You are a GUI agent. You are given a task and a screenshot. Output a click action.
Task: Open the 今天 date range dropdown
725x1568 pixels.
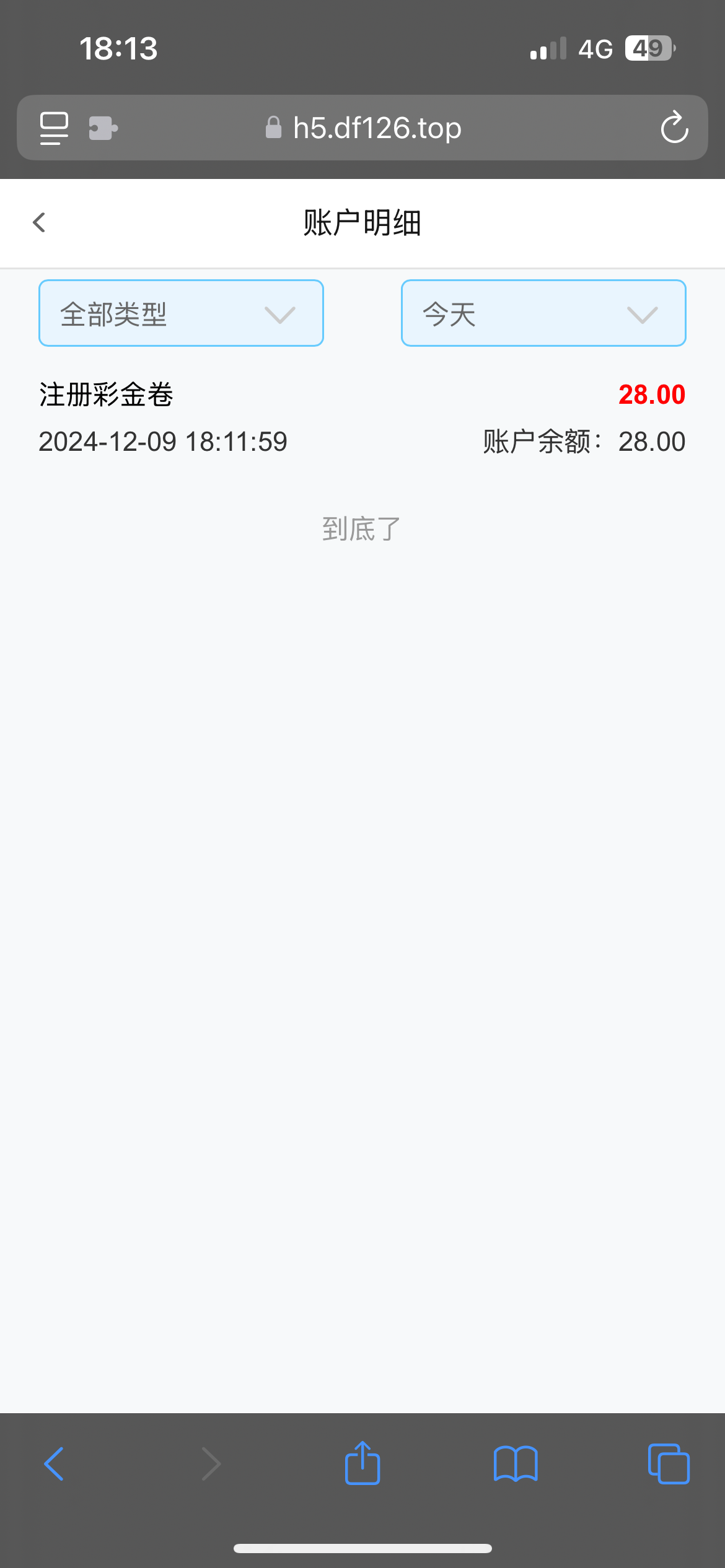click(x=543, y=313)
